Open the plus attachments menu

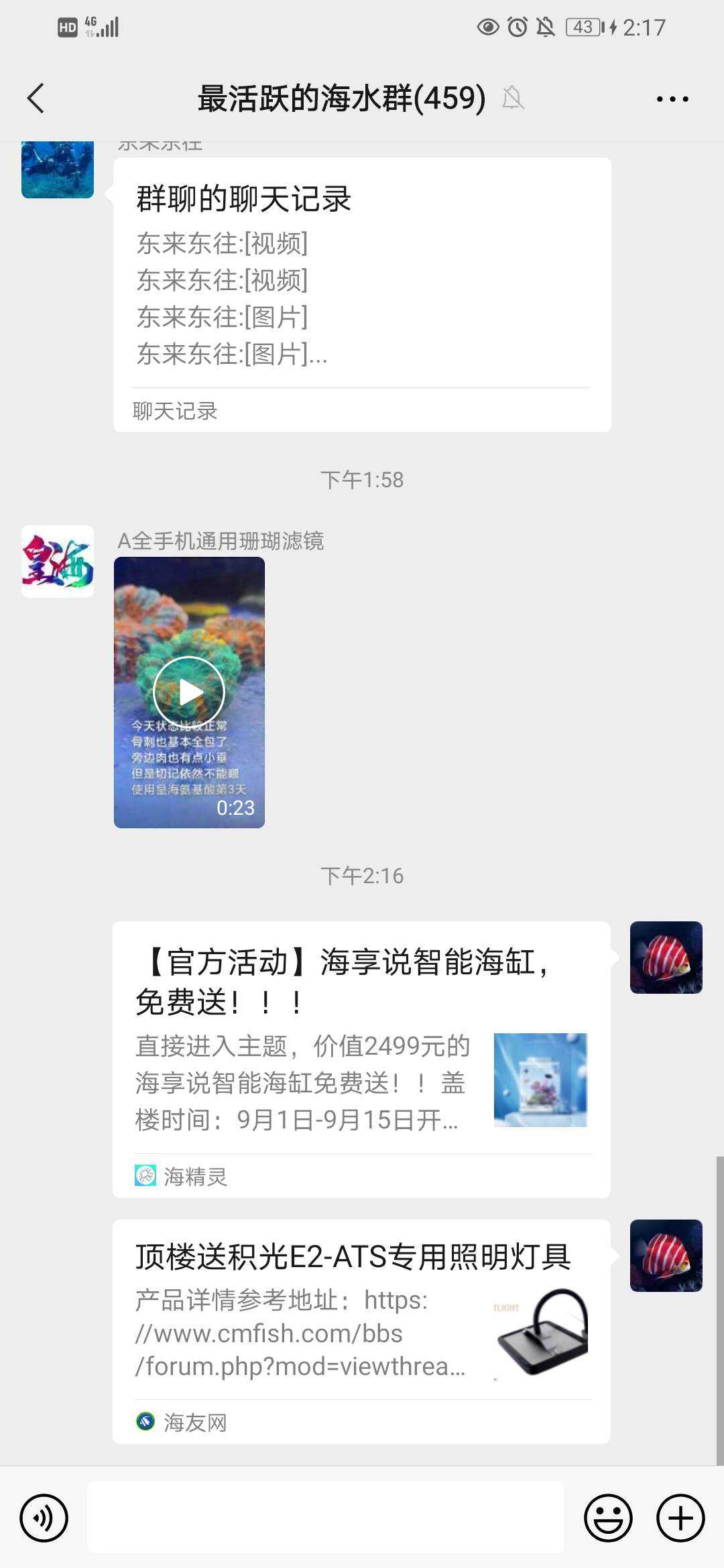point(680,1518)
